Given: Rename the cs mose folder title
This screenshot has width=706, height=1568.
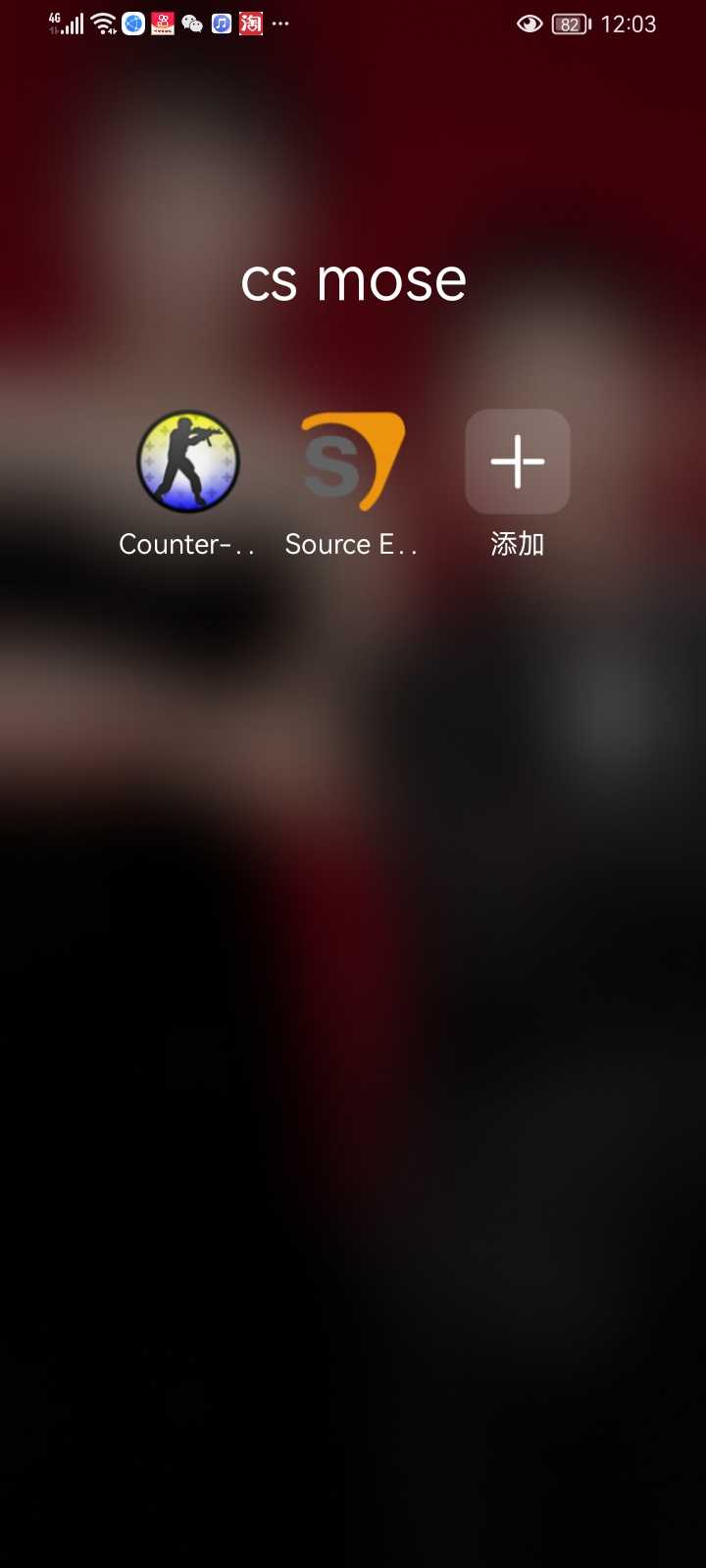Looking at the screenshot, I should [x=353, y=282].
